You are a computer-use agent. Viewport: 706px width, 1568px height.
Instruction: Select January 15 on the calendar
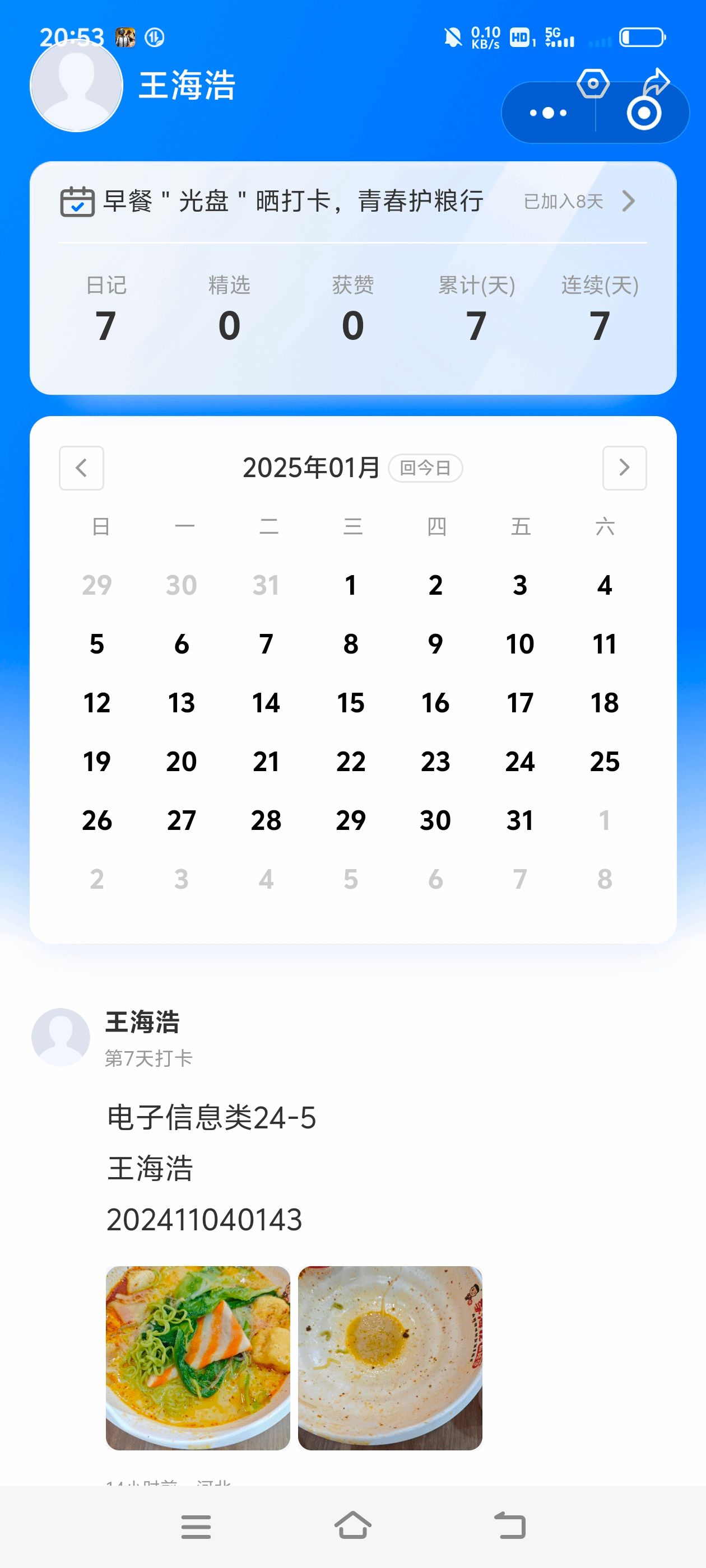click(x=351, y=703)
